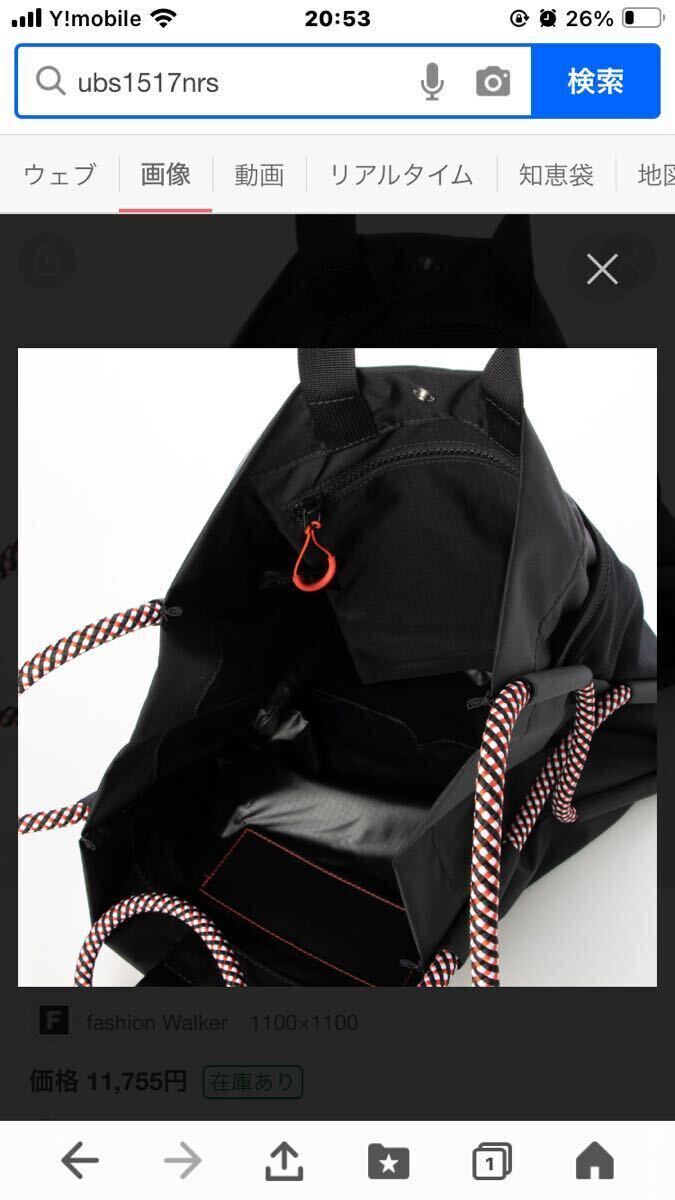Screen dimensions: 675x1200
Task: Show open browser tabs
Action: (491, 1161)
